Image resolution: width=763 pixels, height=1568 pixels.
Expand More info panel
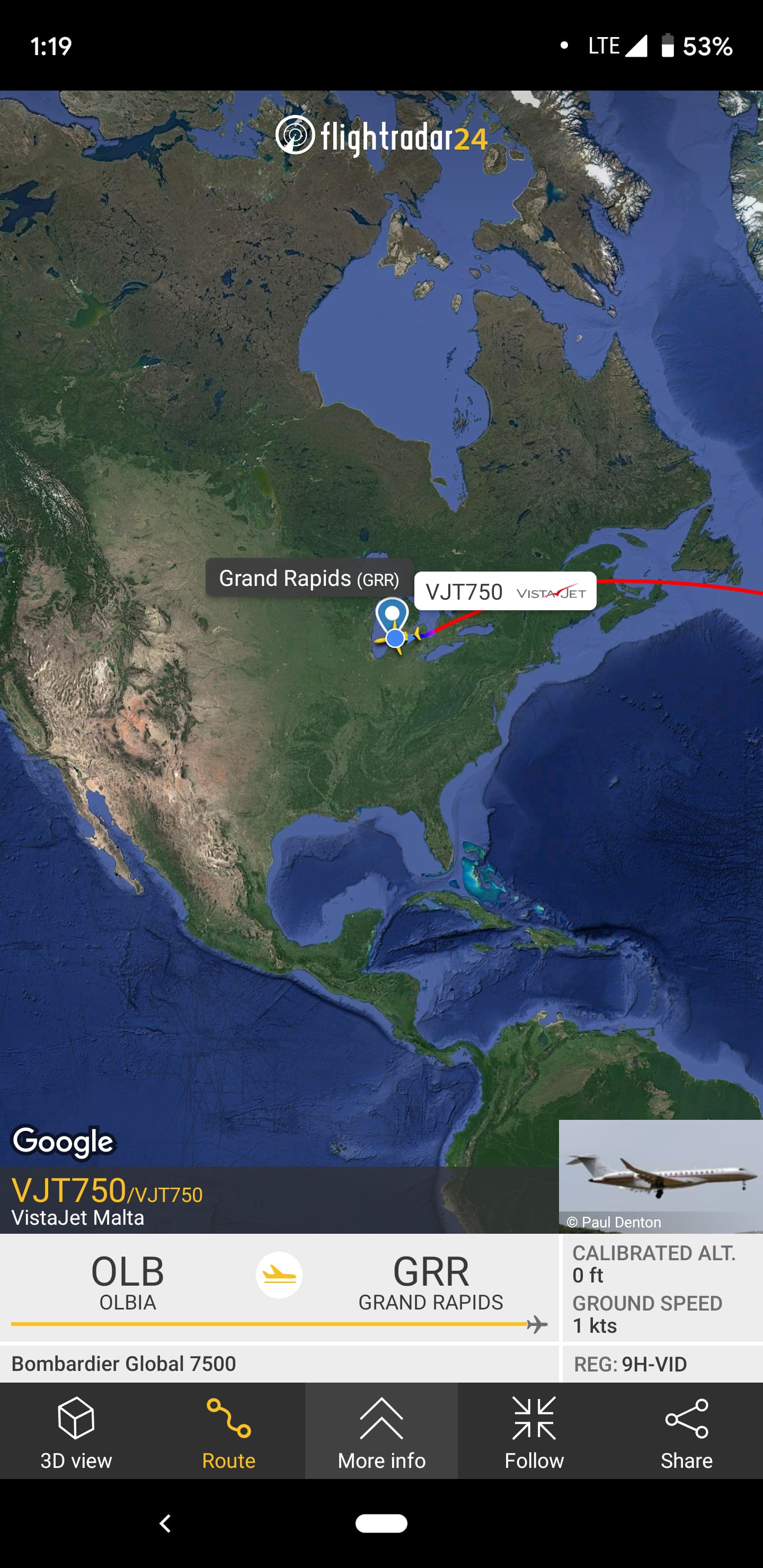pyautogui.click(x=381, y=1430)
